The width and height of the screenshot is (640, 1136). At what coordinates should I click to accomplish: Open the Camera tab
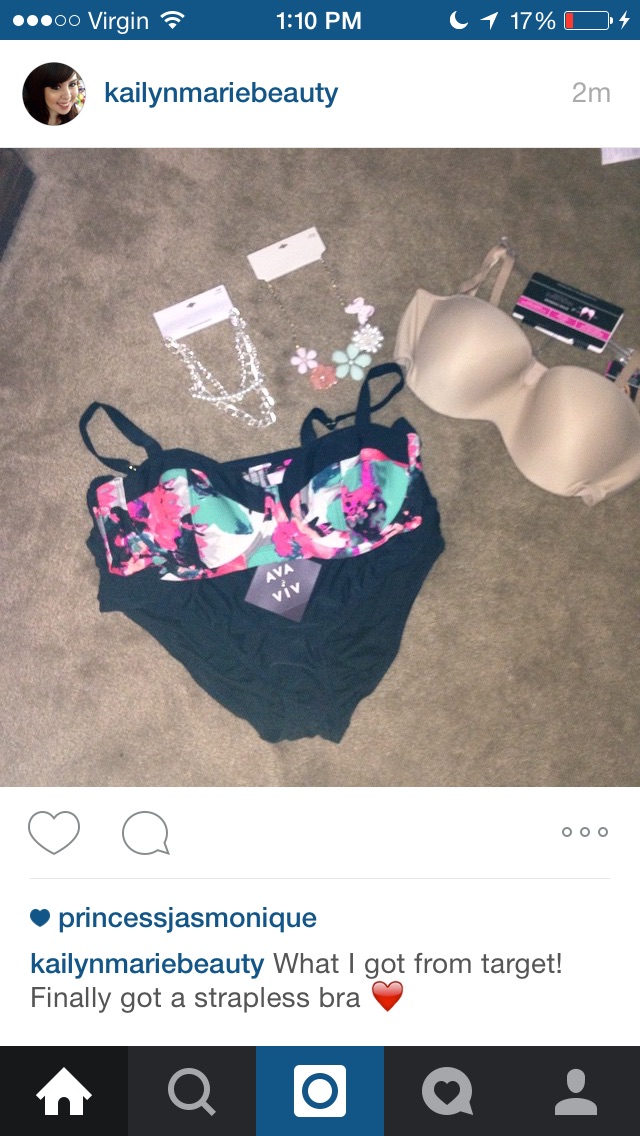320,1091
